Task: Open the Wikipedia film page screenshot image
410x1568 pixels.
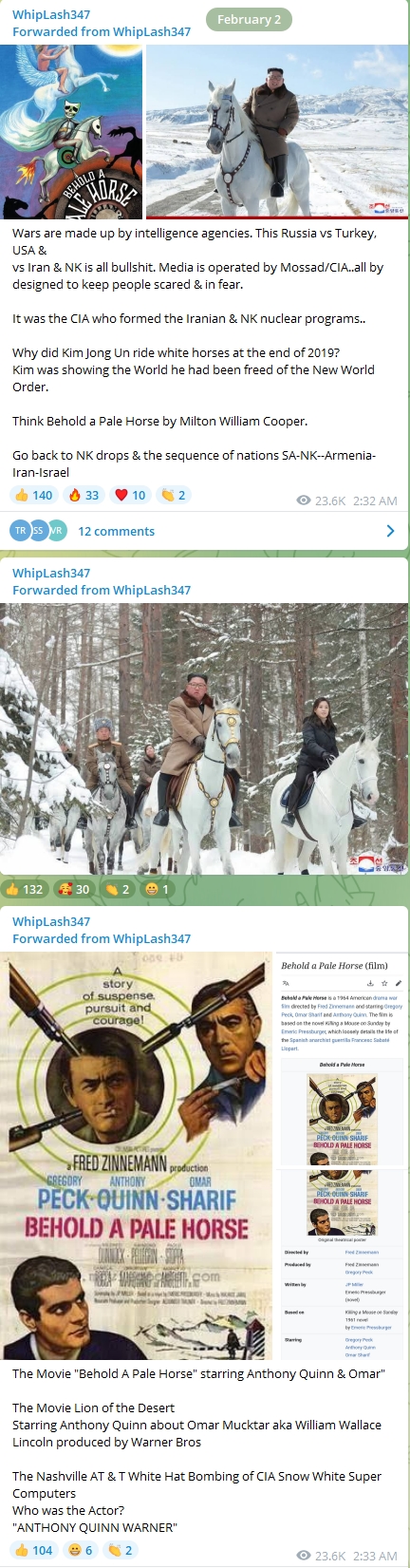Action: [342, 1155]
